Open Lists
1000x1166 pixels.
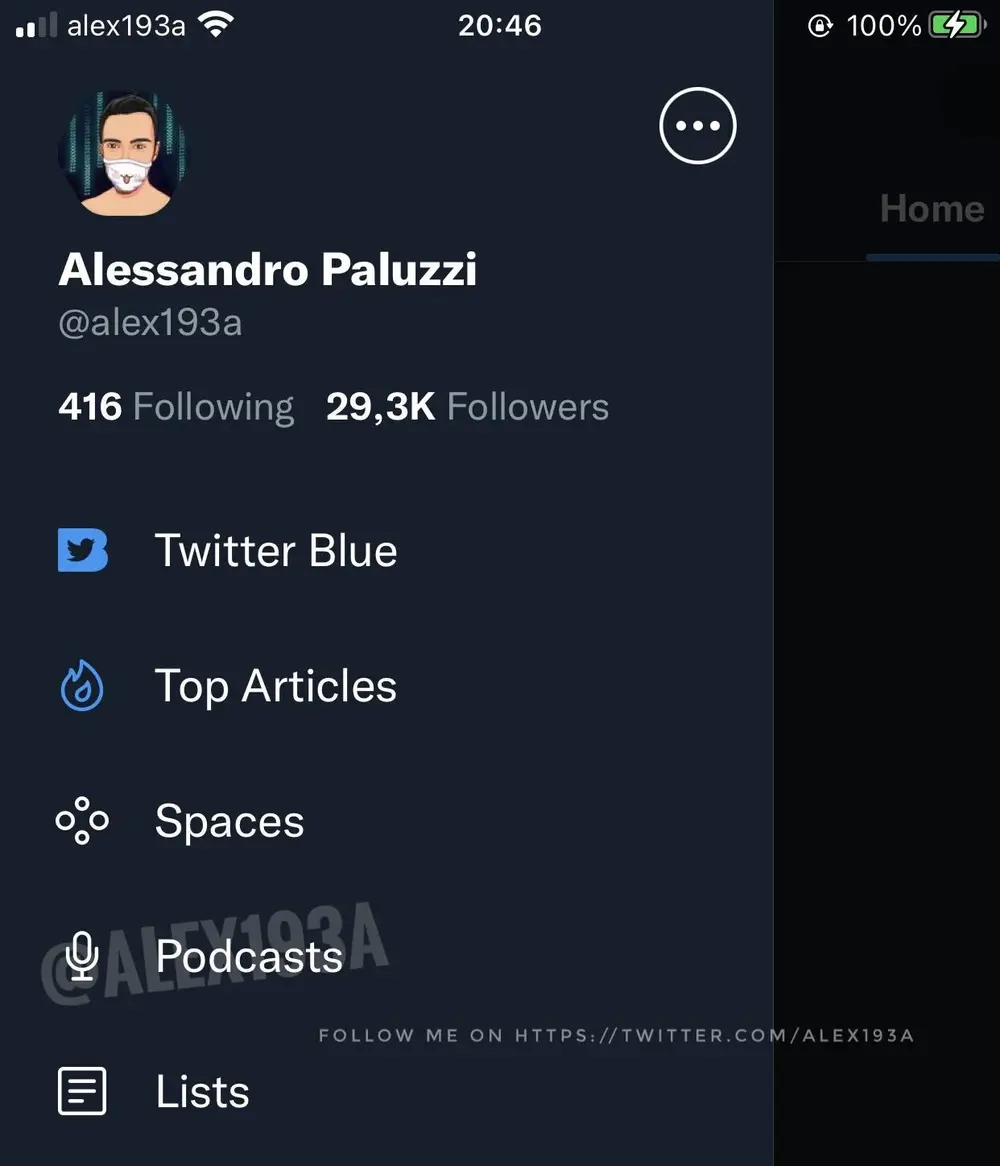202,1091
